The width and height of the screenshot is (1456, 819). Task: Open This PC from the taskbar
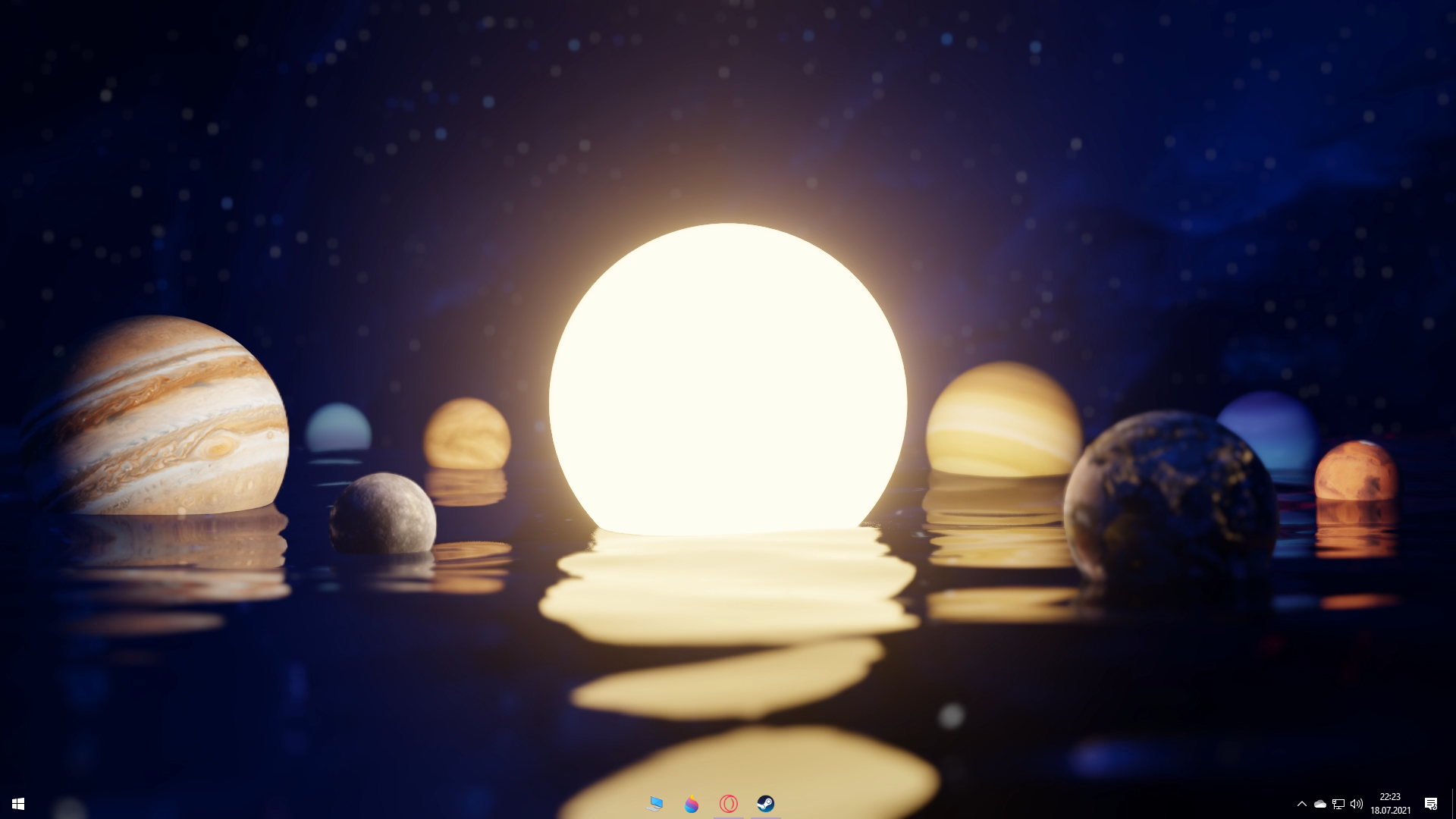coord(654,803)
